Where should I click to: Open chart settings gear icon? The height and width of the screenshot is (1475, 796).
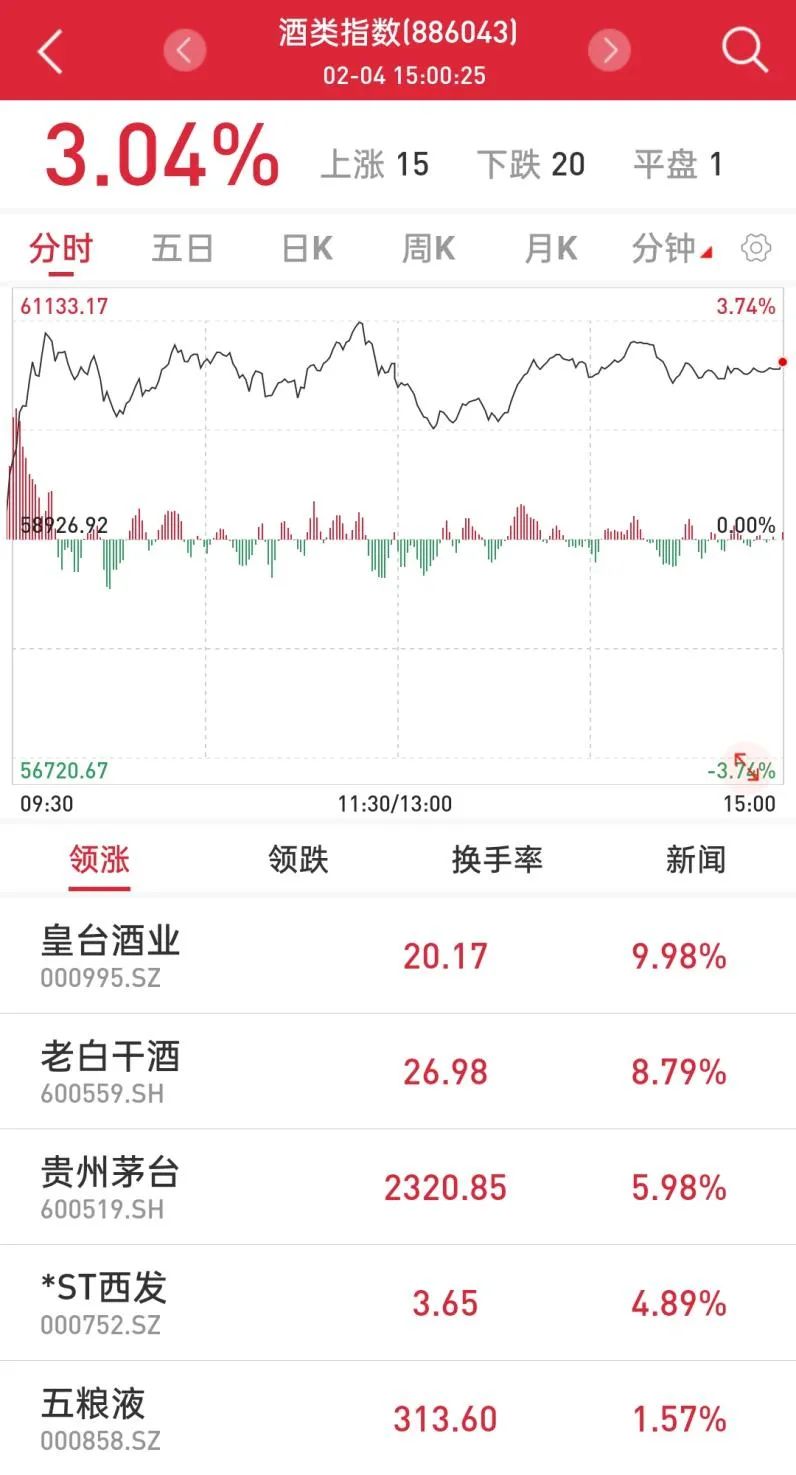[756, 248]
